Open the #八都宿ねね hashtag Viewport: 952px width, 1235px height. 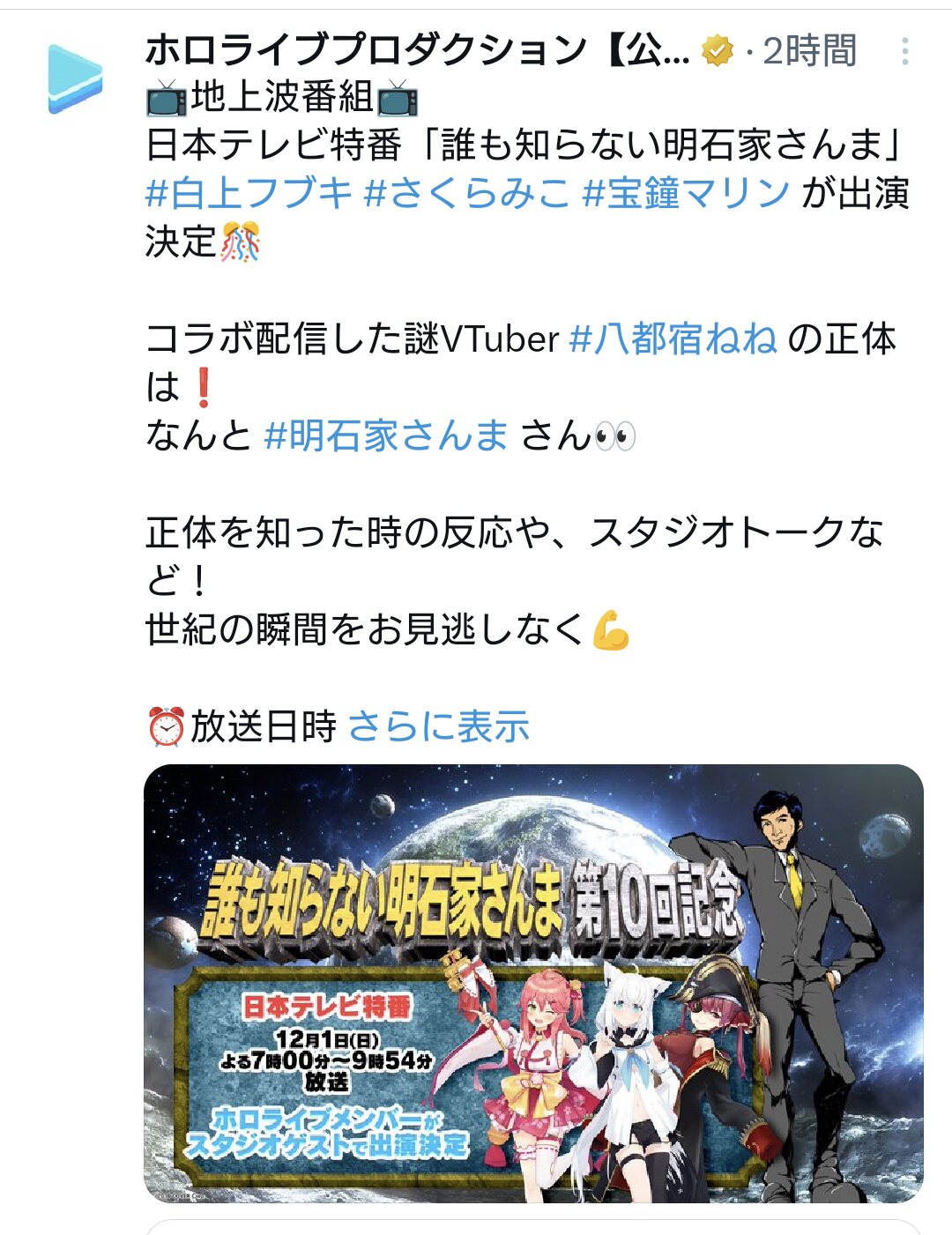(673, 338)
